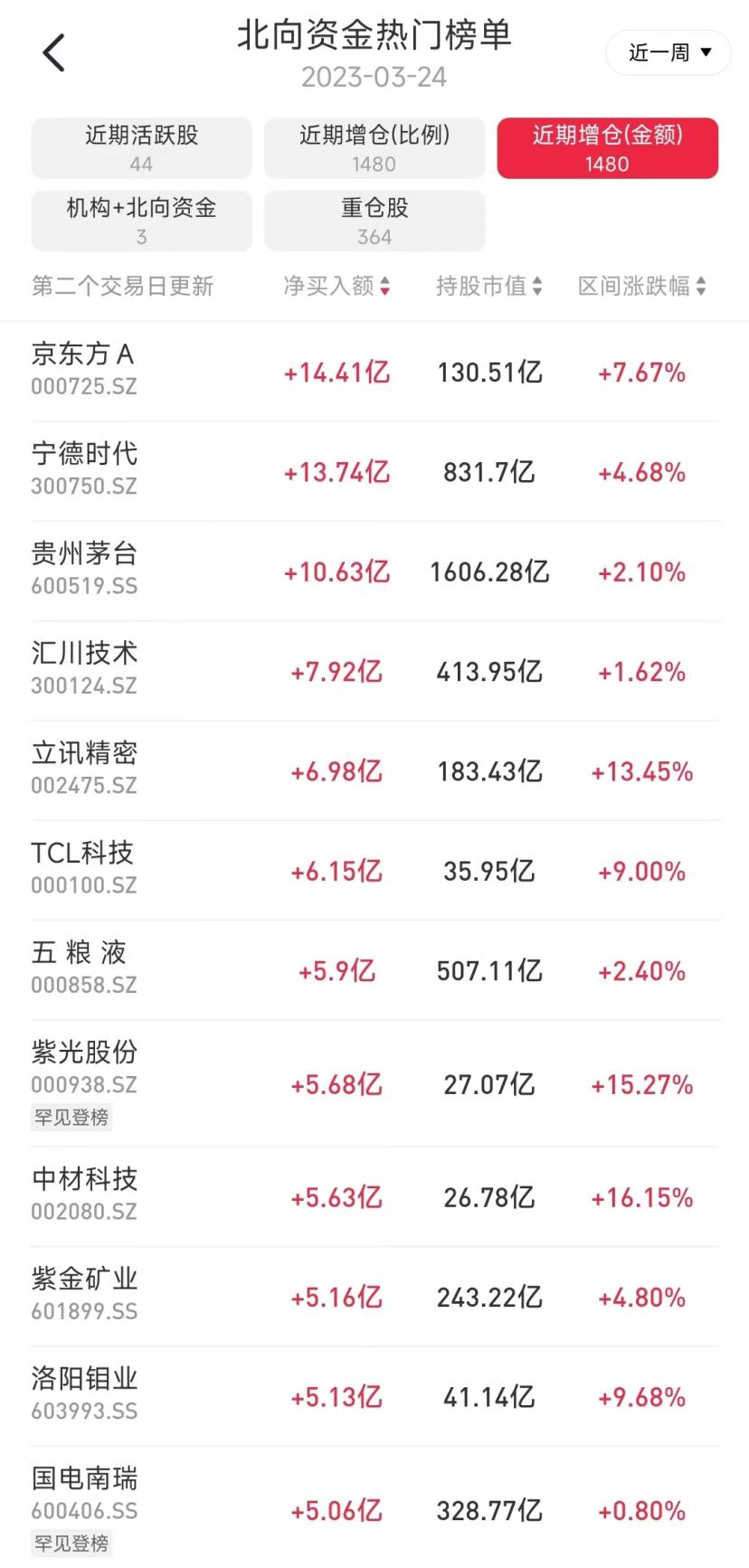The image size is (749, 1568).
Task: Open the 紫金矿业 stock row
Action: (x=374, y=1297)
